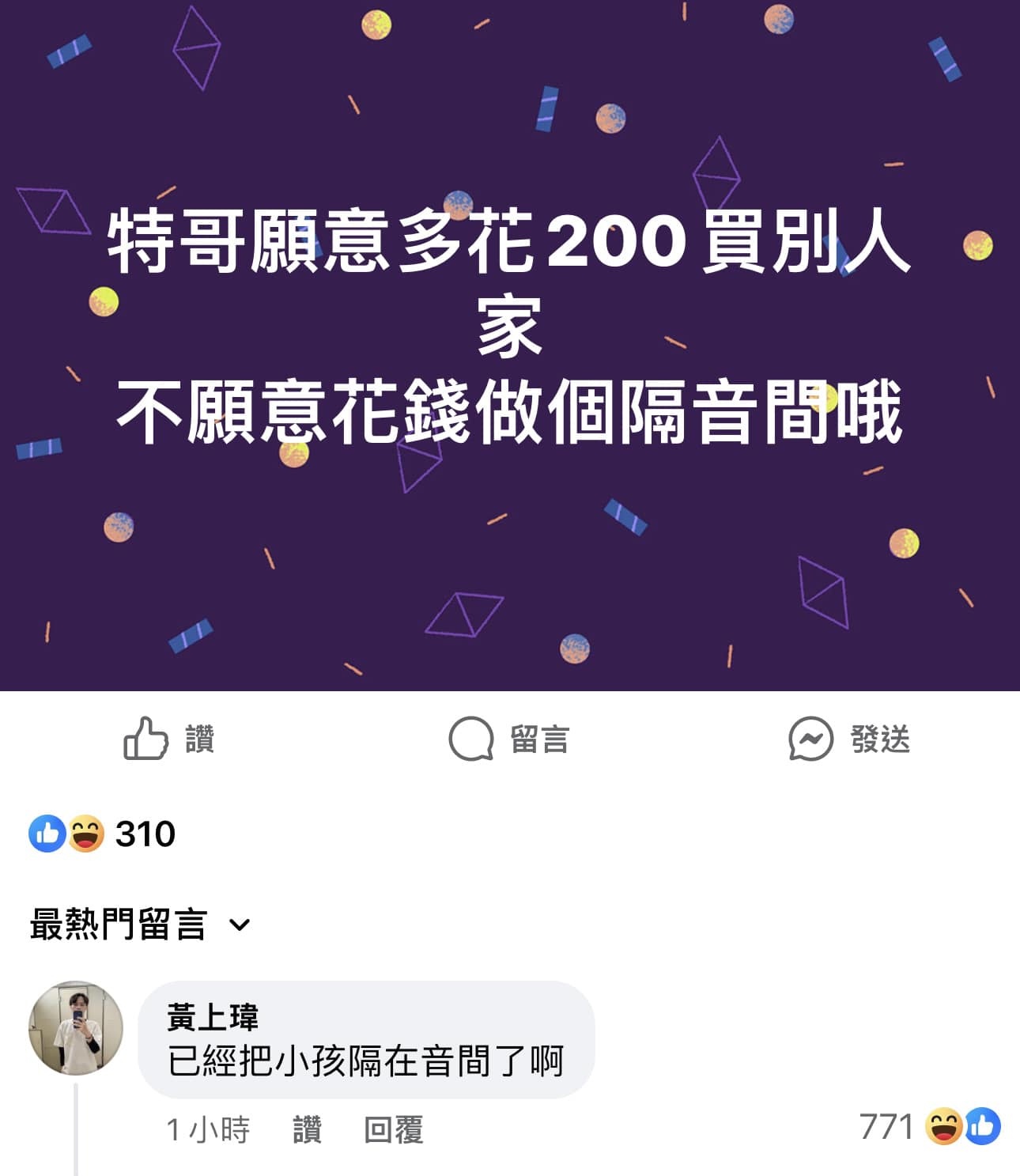Open 黃上瑋's profile picture
Viewport: 1020px width, 1176px height.
coord(76,1028)
